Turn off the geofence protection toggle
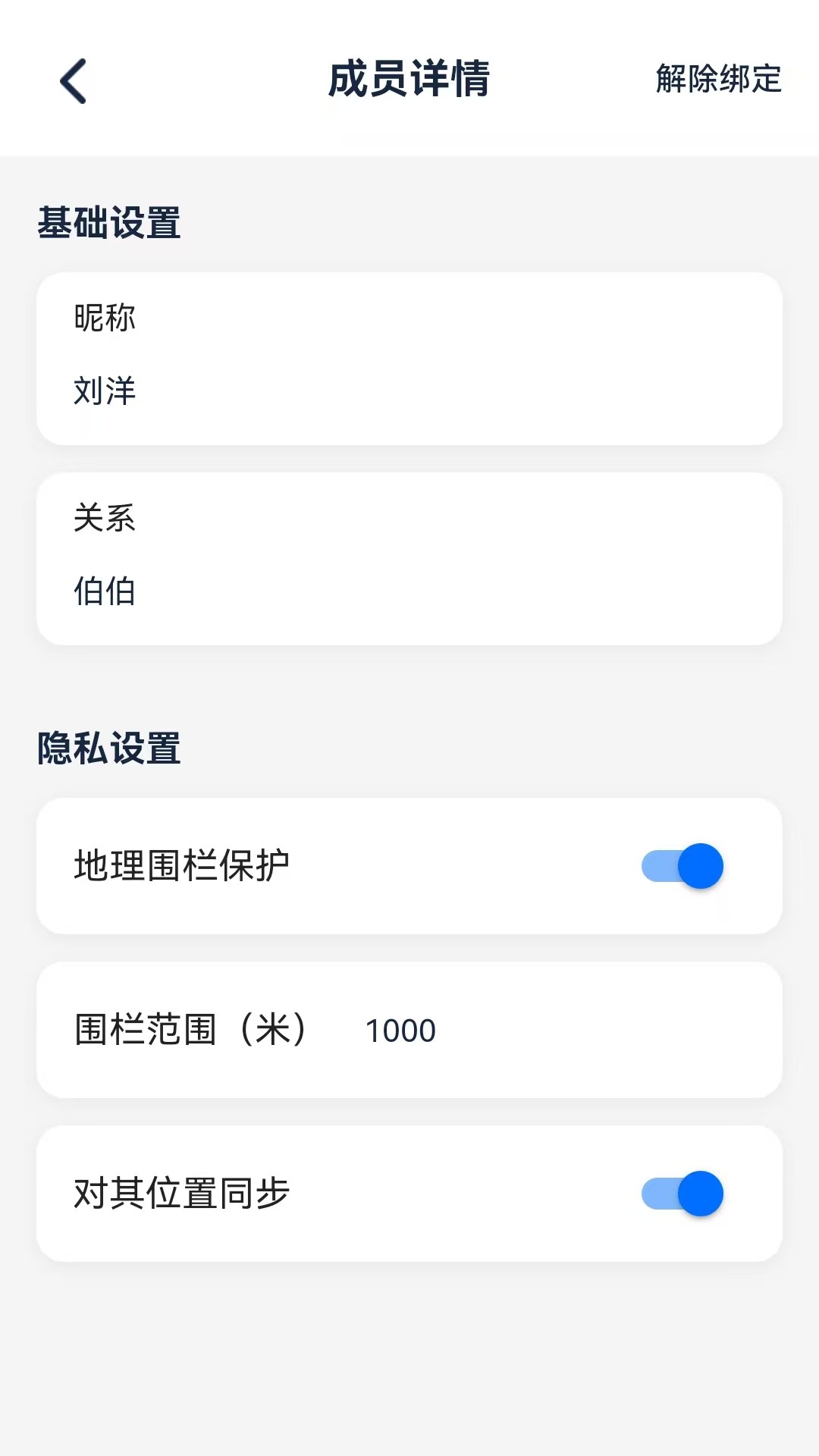The height and width of the screenshot is (1456, 819). pyautogui.click(x=680, y=865)
